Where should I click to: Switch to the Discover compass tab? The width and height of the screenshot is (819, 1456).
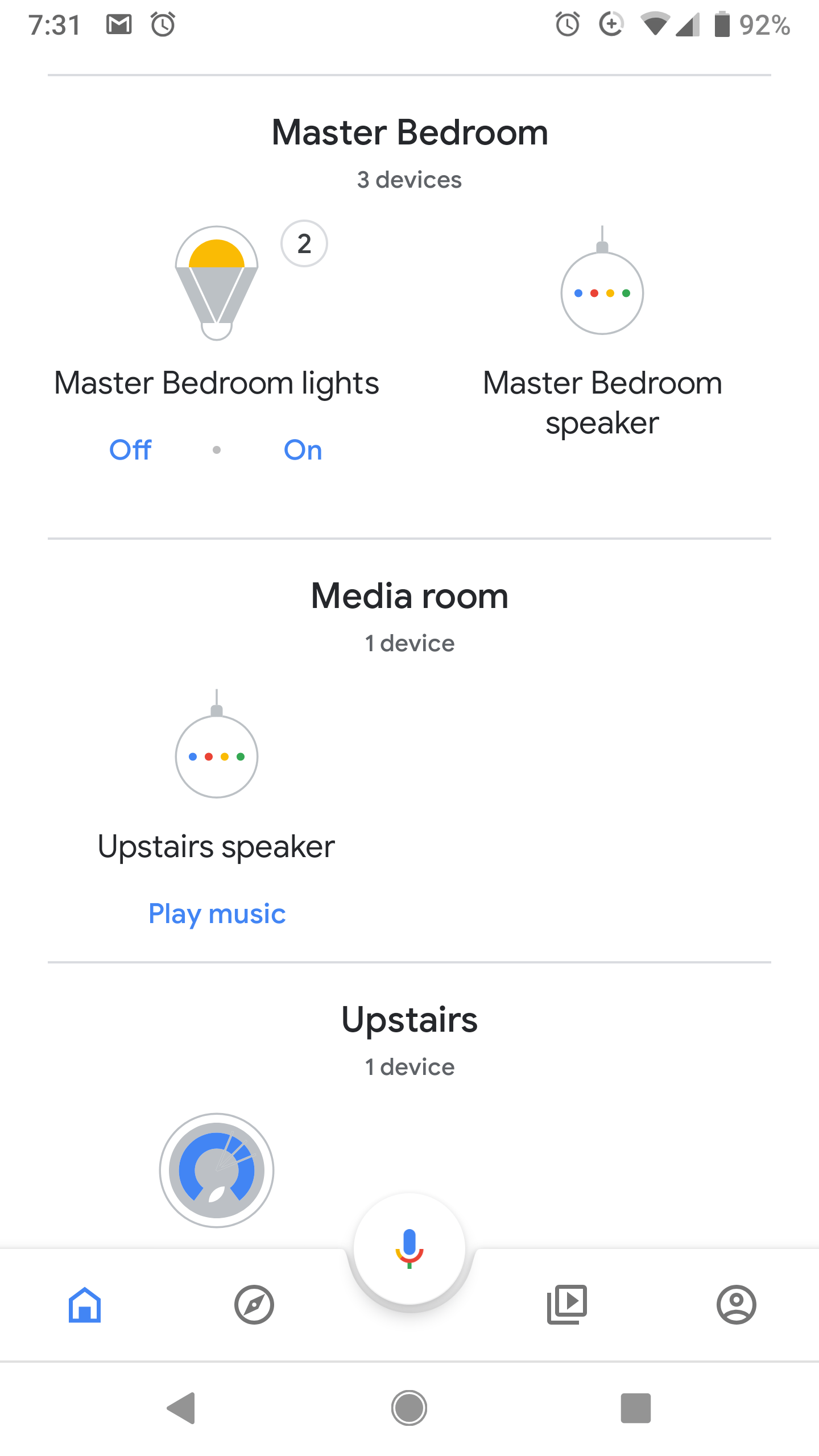(x=254, y=1305)
